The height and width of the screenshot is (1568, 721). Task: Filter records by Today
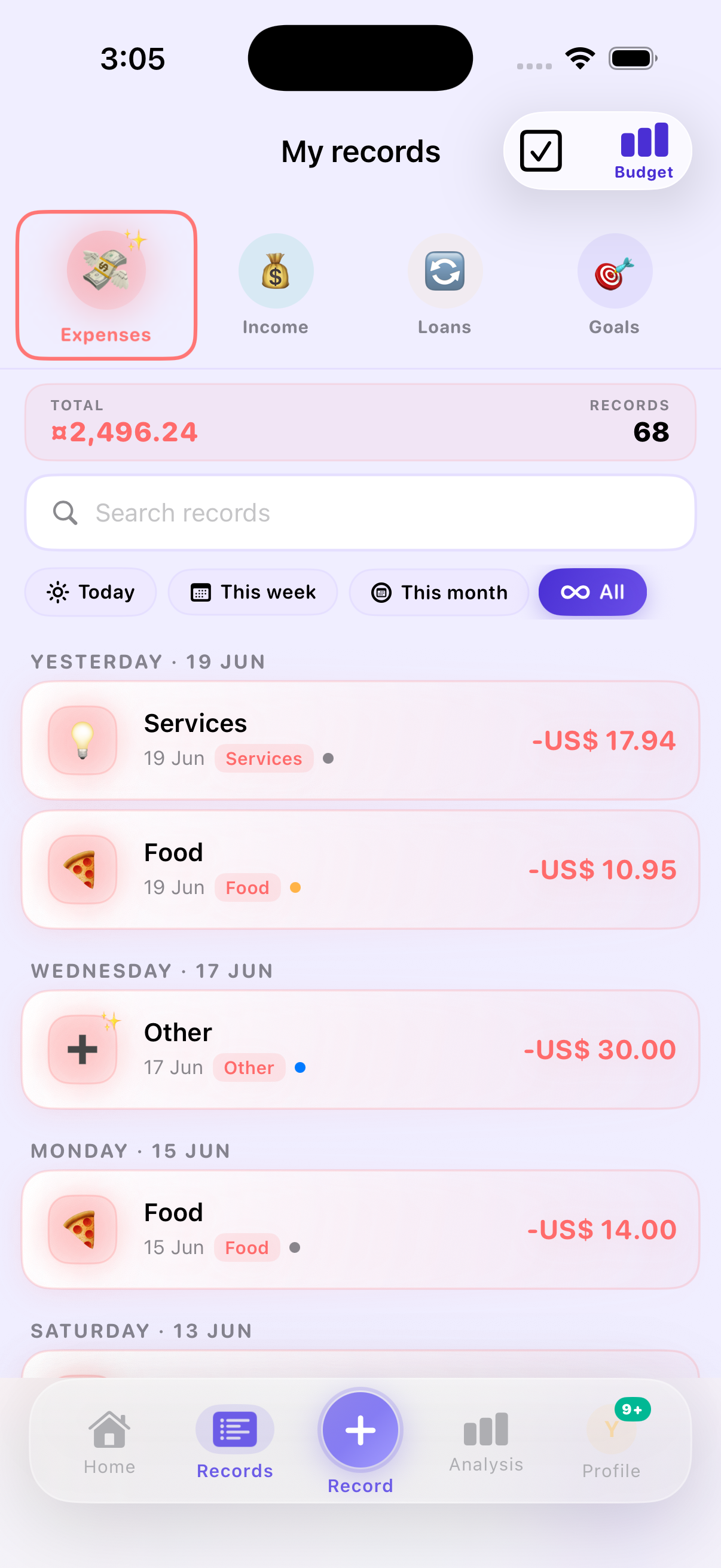(x=91, y=591)
